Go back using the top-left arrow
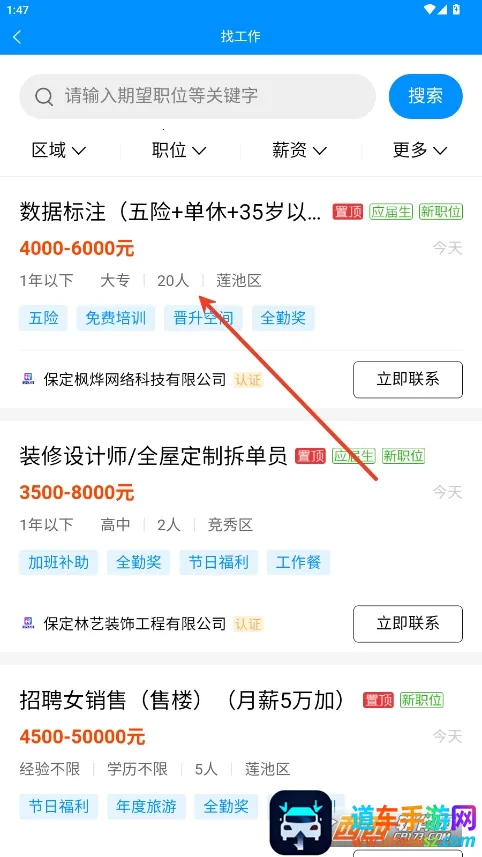Image resolution: width=482 pixels, height=857 pixels. click(17, 37)
